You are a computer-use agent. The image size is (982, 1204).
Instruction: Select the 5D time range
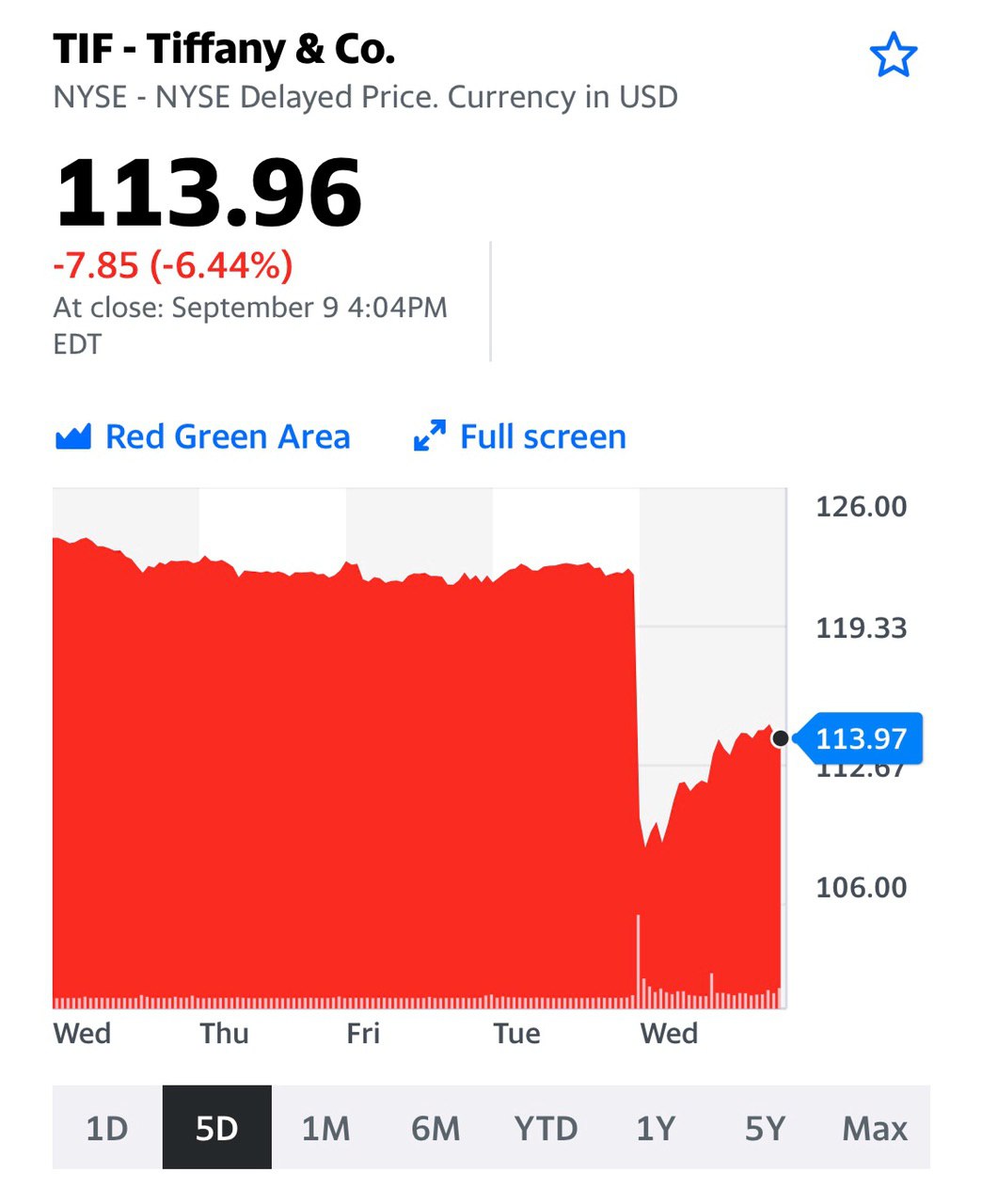[x=216, y=1128]
